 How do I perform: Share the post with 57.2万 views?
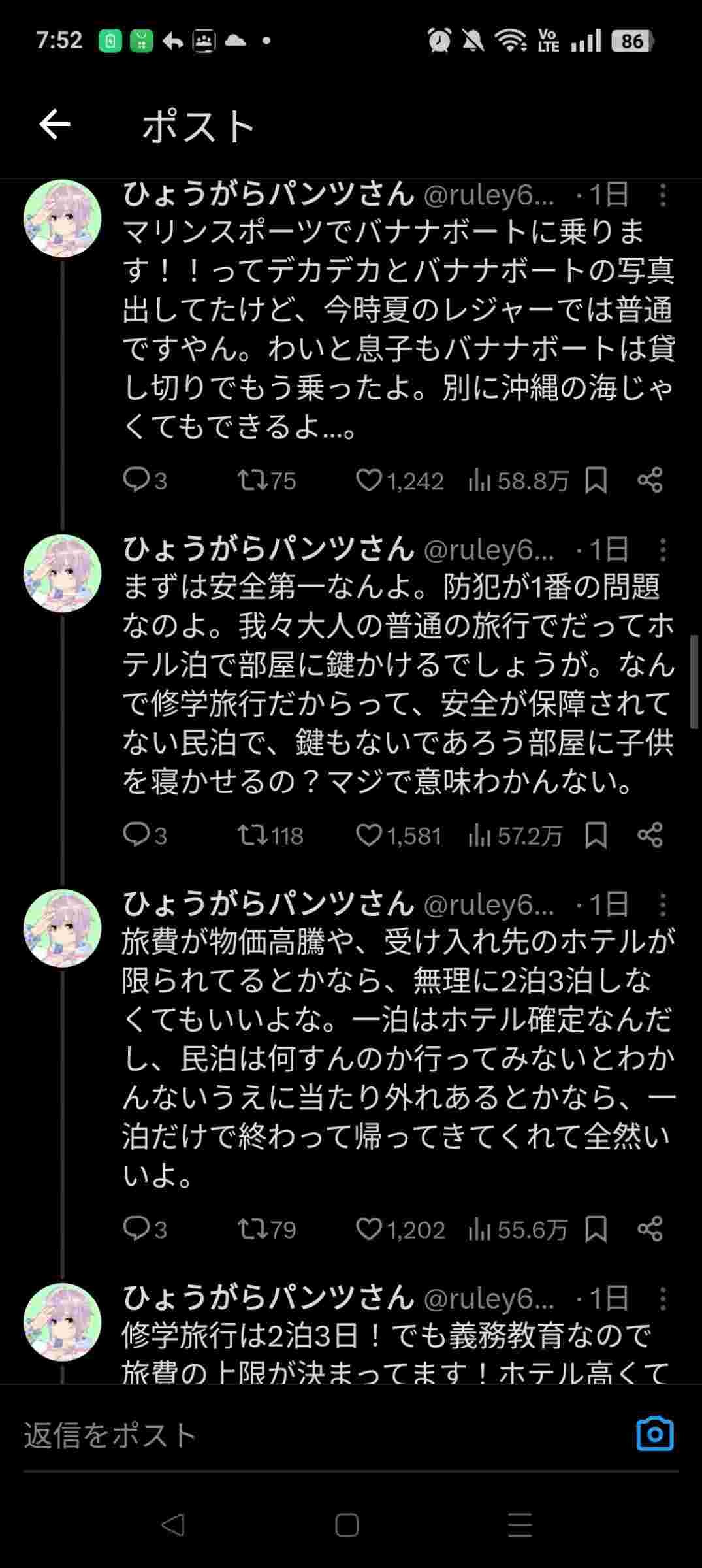point(650,836)
